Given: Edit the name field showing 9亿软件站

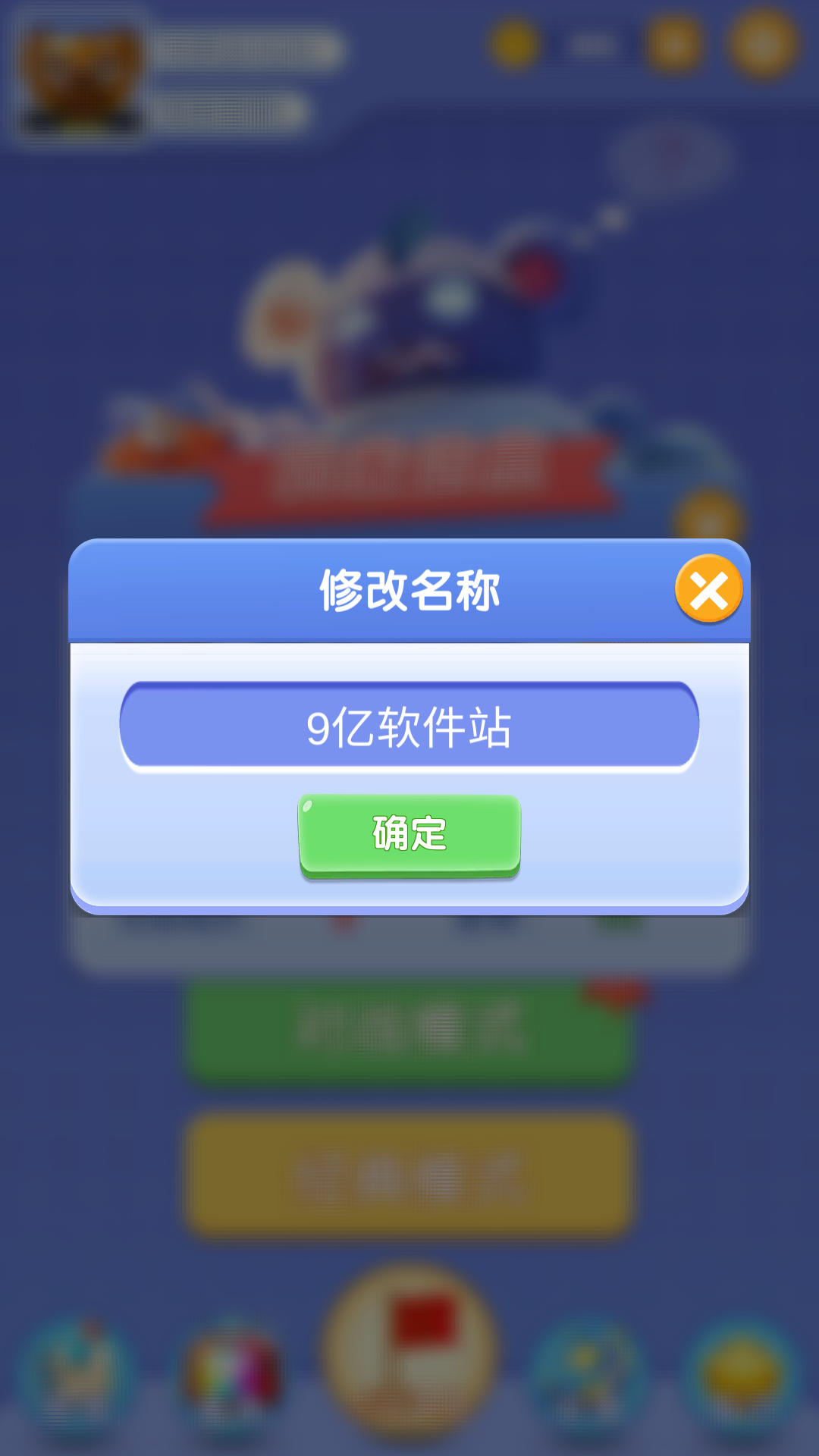Looking at the screenshot, I should pyautogui.click(x=409, y=726).
